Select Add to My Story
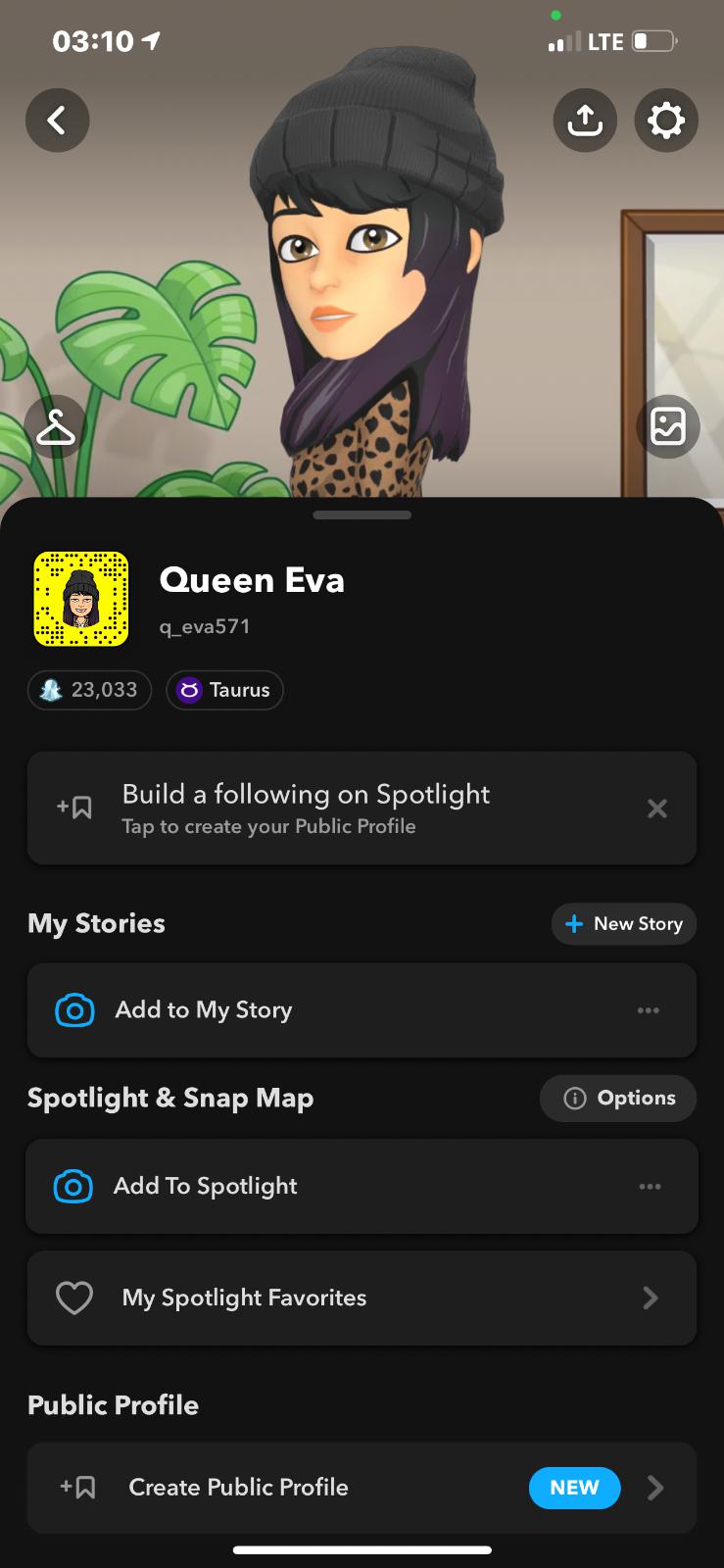The height and width of the screenshot is (1568, 724). point(294,1010)
